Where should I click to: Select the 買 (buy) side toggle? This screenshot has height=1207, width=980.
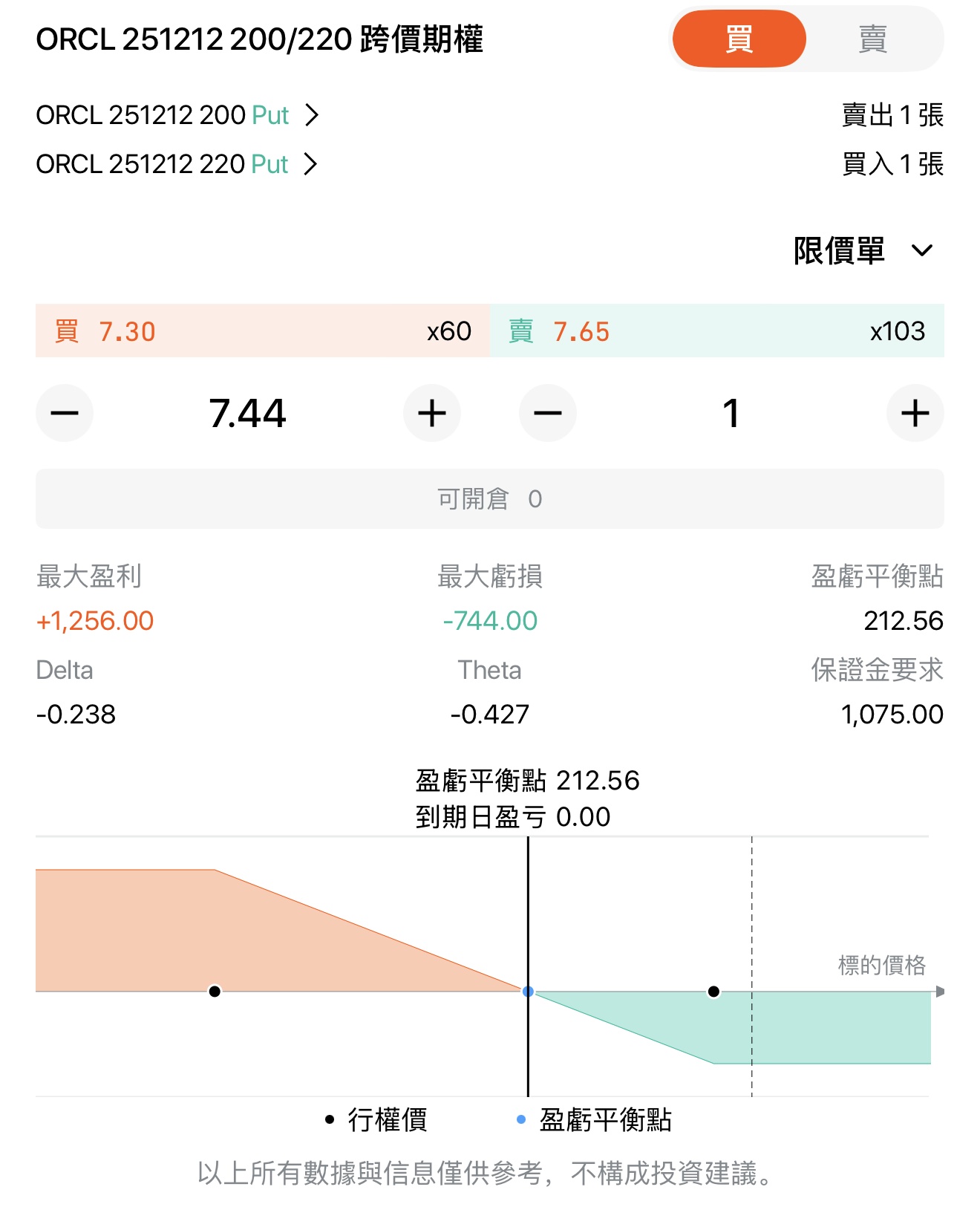tap(739, 39)
